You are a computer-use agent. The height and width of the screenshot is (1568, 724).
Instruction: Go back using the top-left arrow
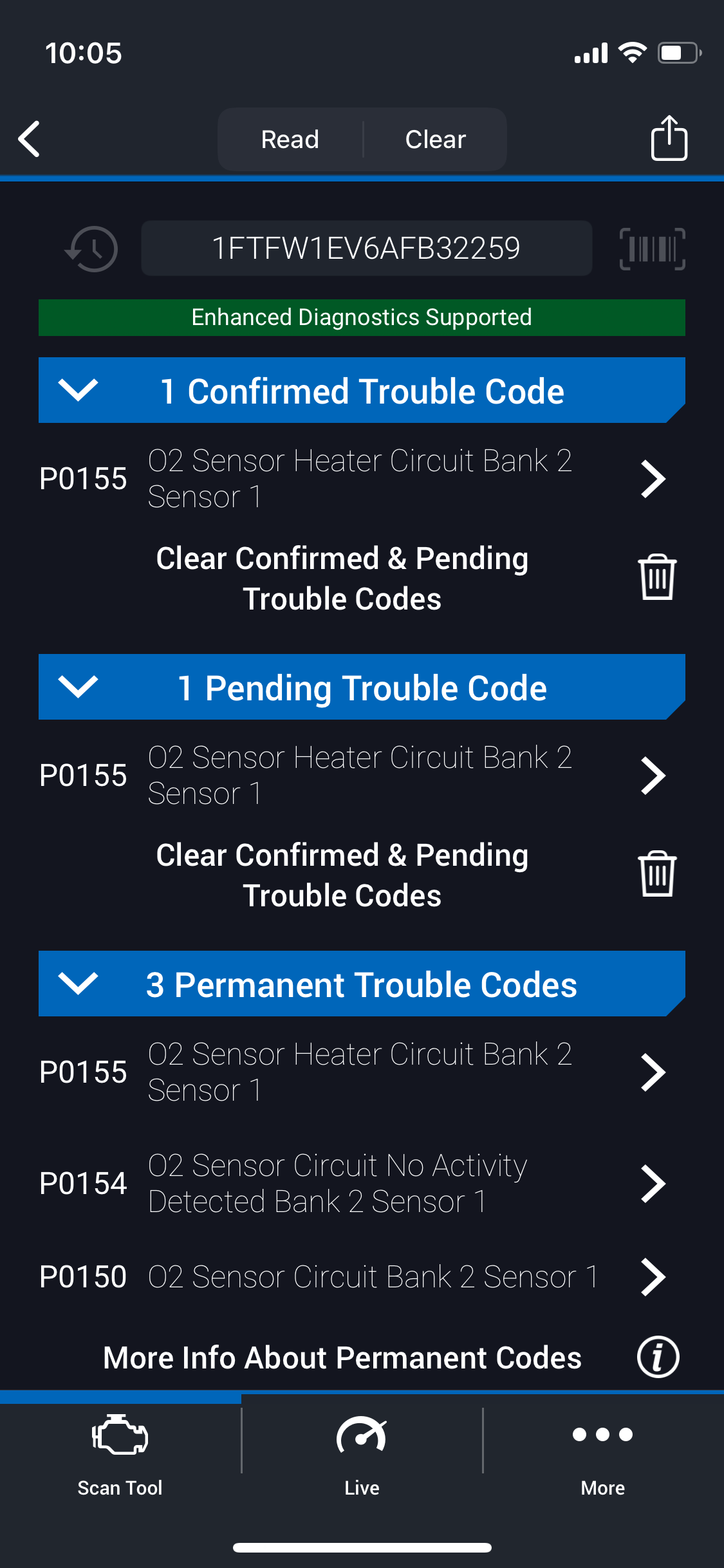(30, 138)
